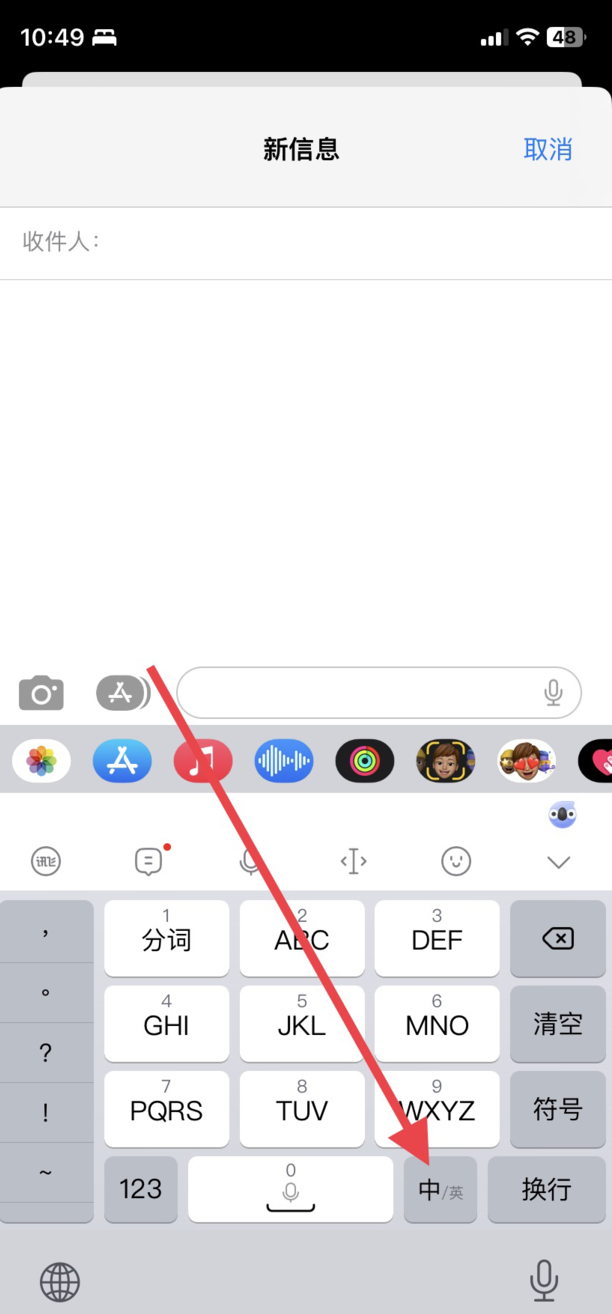
Task: Switch to the 123 number keyboard
Action: tap(141, 1189)
